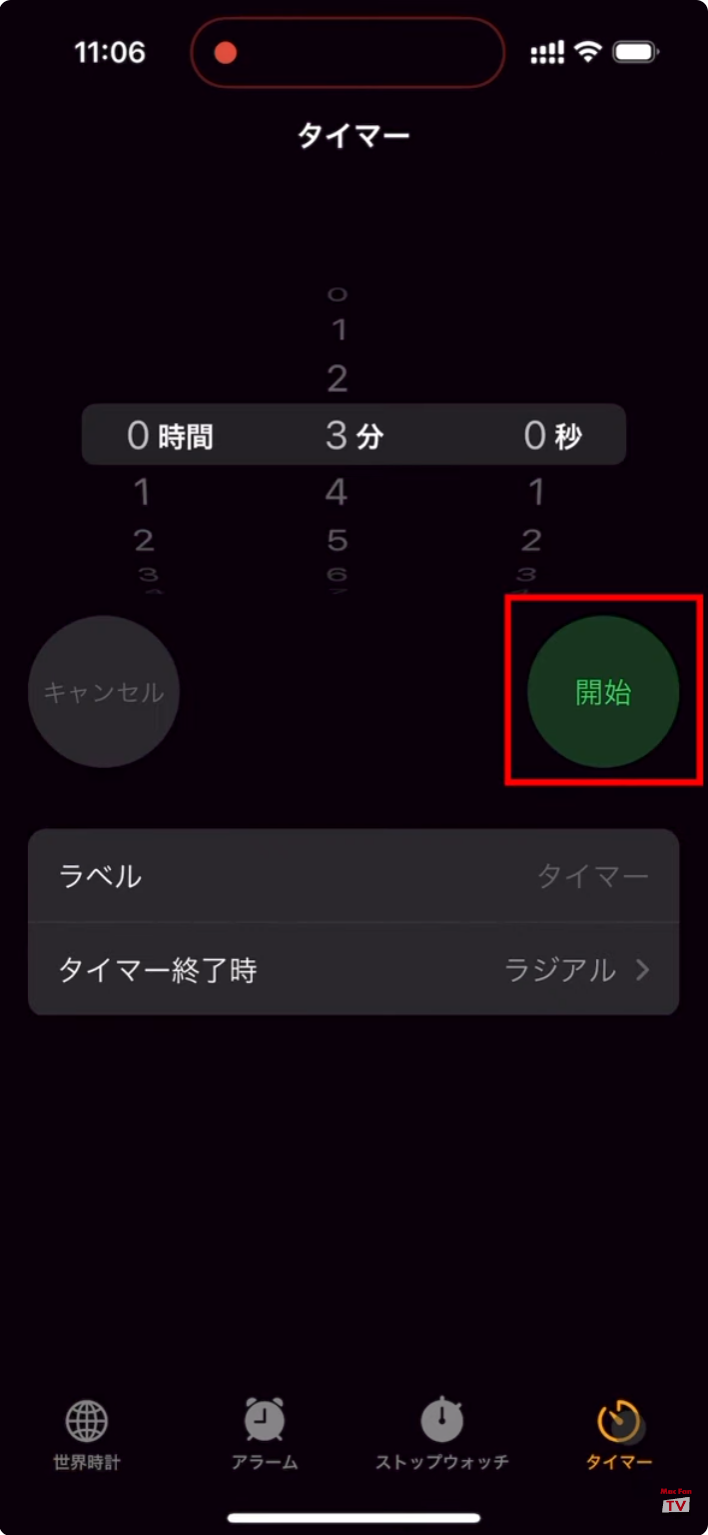708x1535 pixels.
Task: Select the タイマー tab
Action: [x=619, y=1434]
